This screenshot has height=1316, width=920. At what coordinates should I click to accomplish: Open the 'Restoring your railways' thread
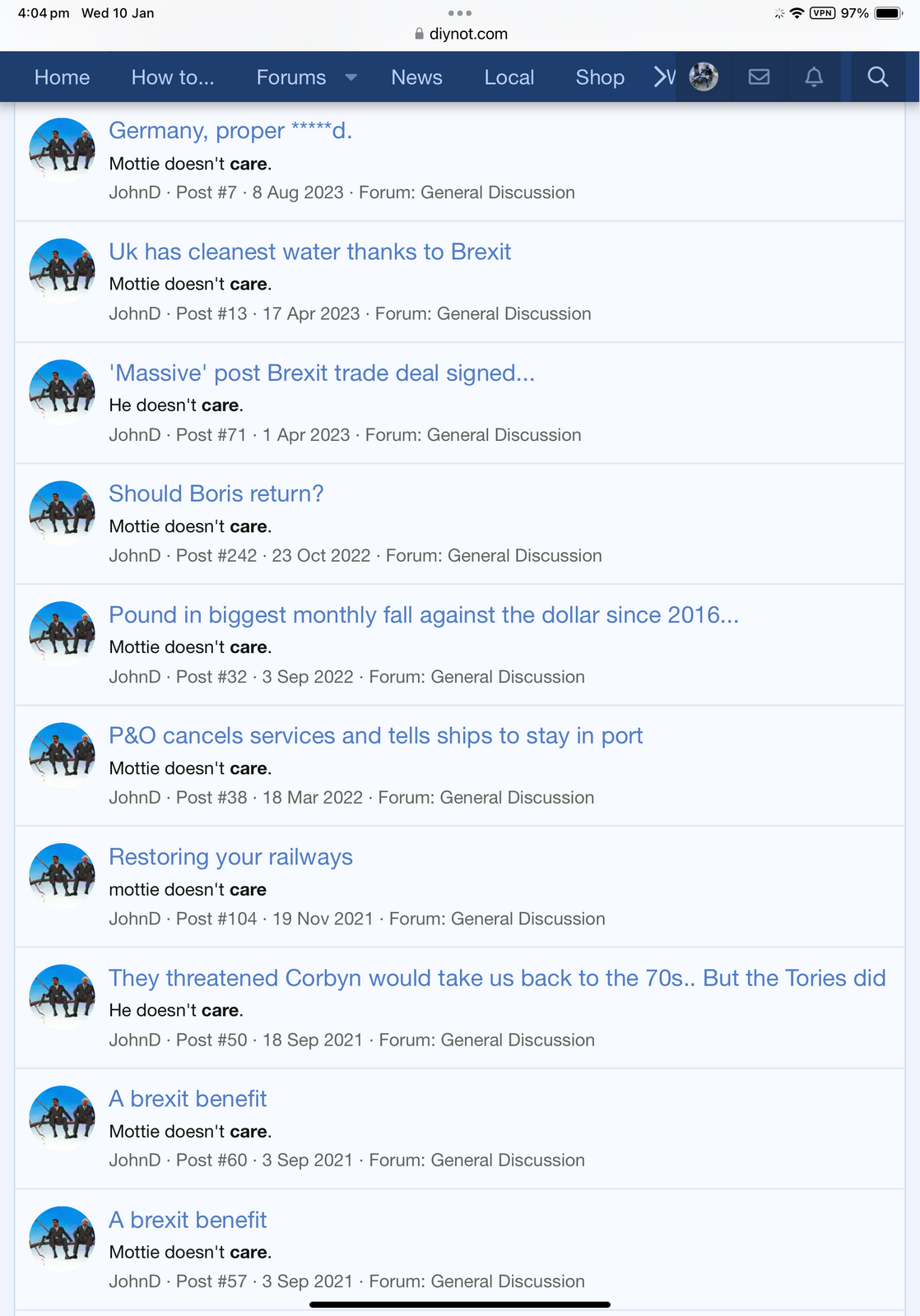(230, 857)
